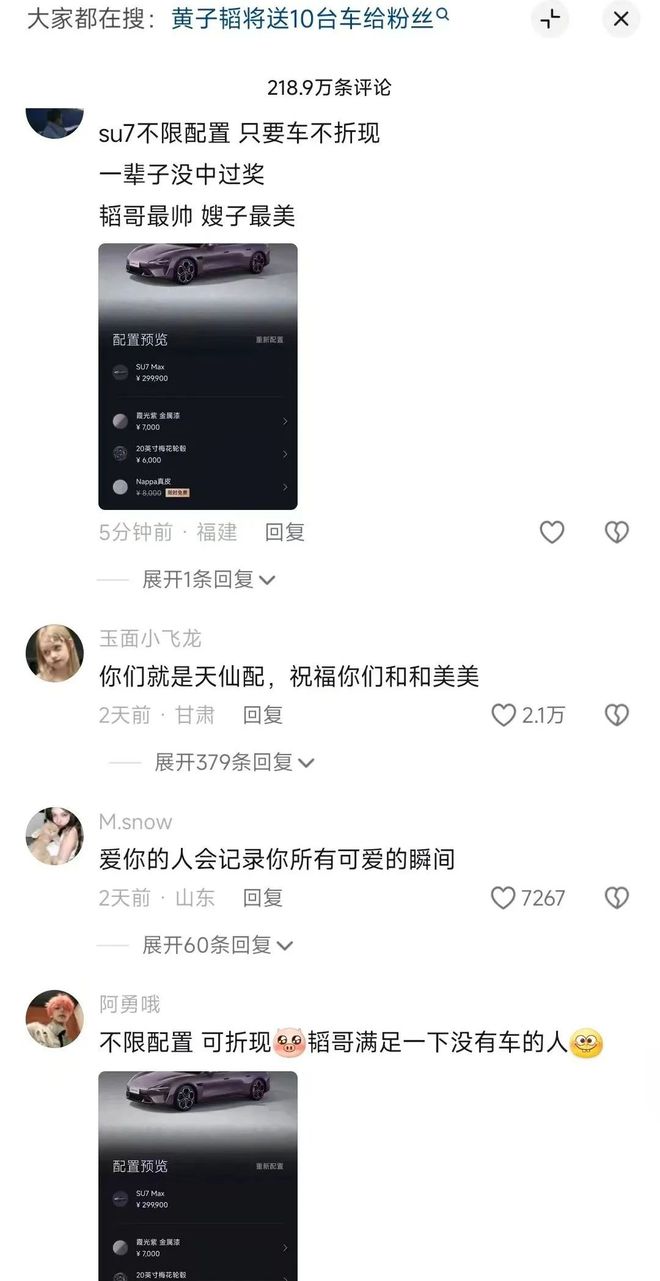The width and height of the screenshot is (660, 1281).
Task: Reply to M.snow's comment
Action: click(x=264, y=898)
